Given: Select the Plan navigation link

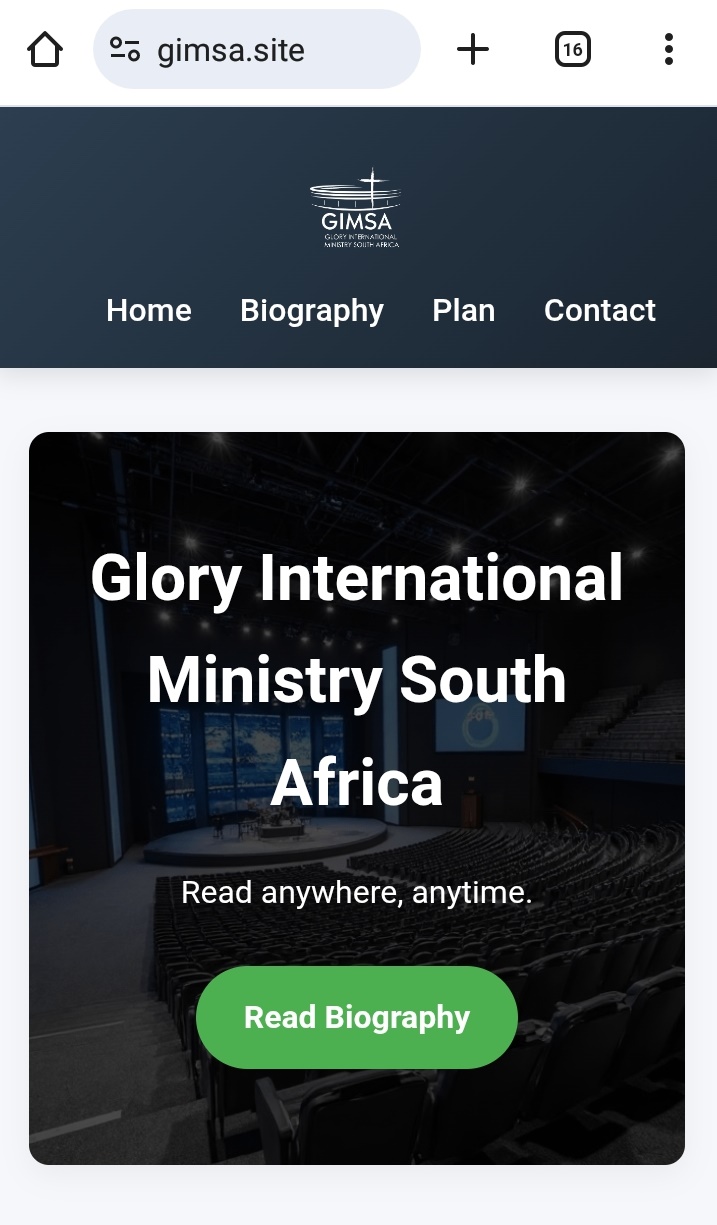Looking at the screenshot, I should [463, 311].
